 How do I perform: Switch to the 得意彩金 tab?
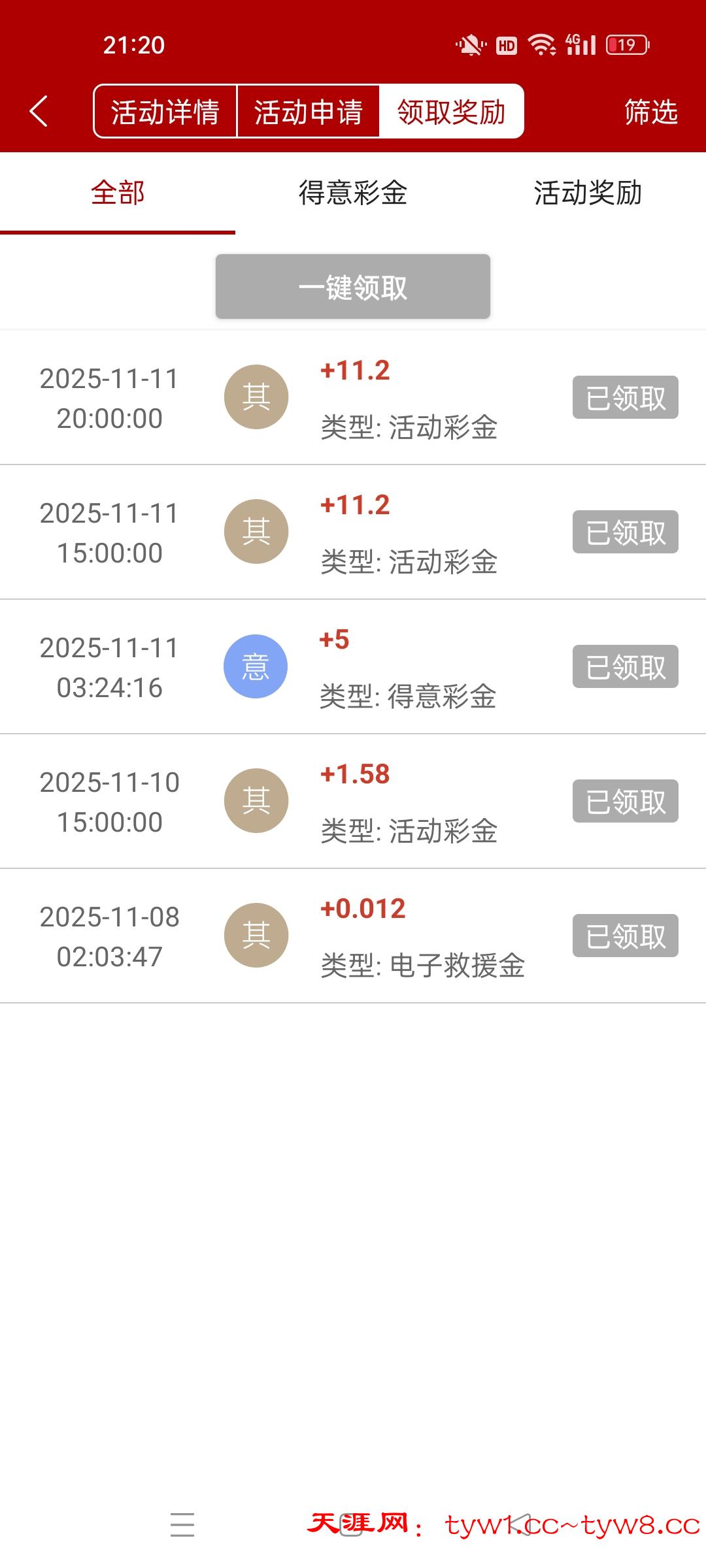coord(353,193)
